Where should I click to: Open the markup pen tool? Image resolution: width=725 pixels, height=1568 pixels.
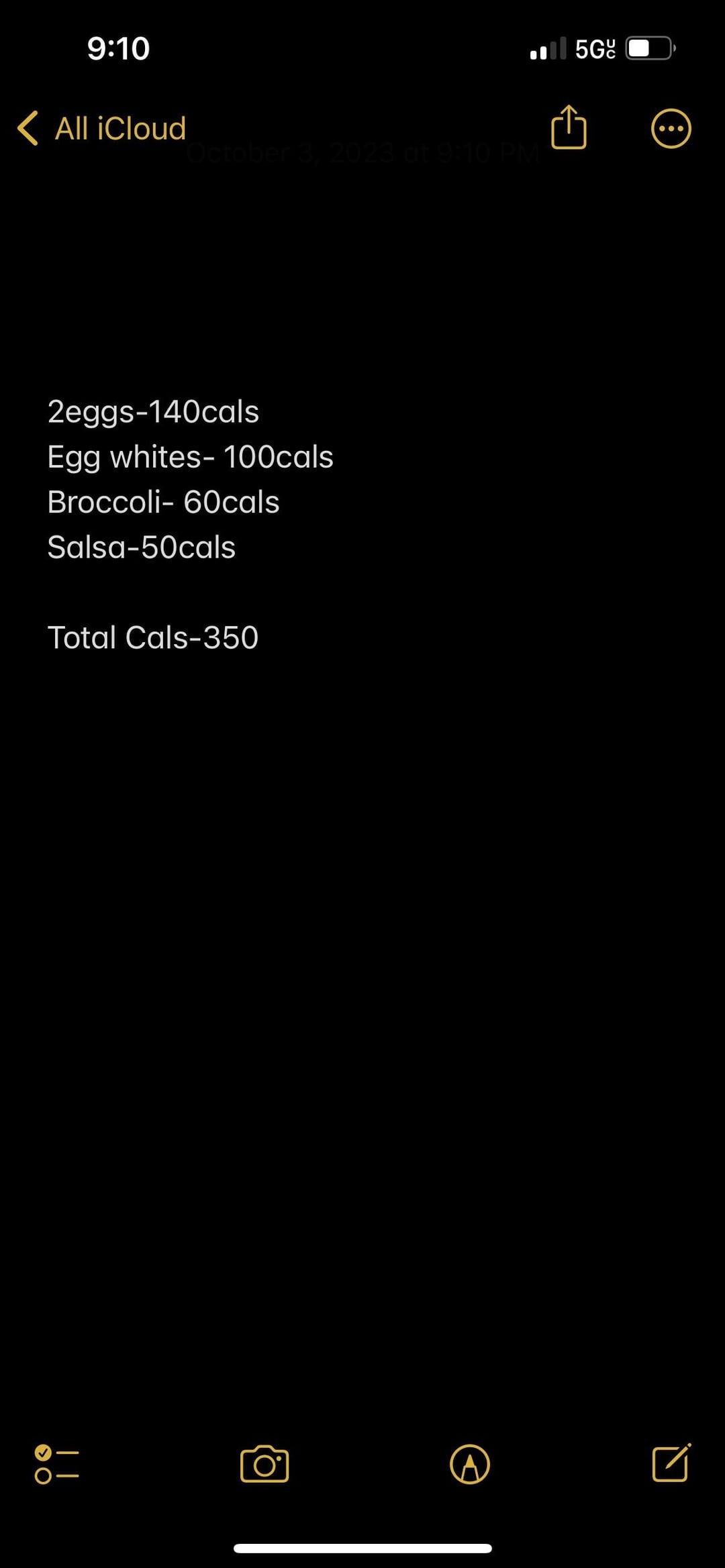470,1464
